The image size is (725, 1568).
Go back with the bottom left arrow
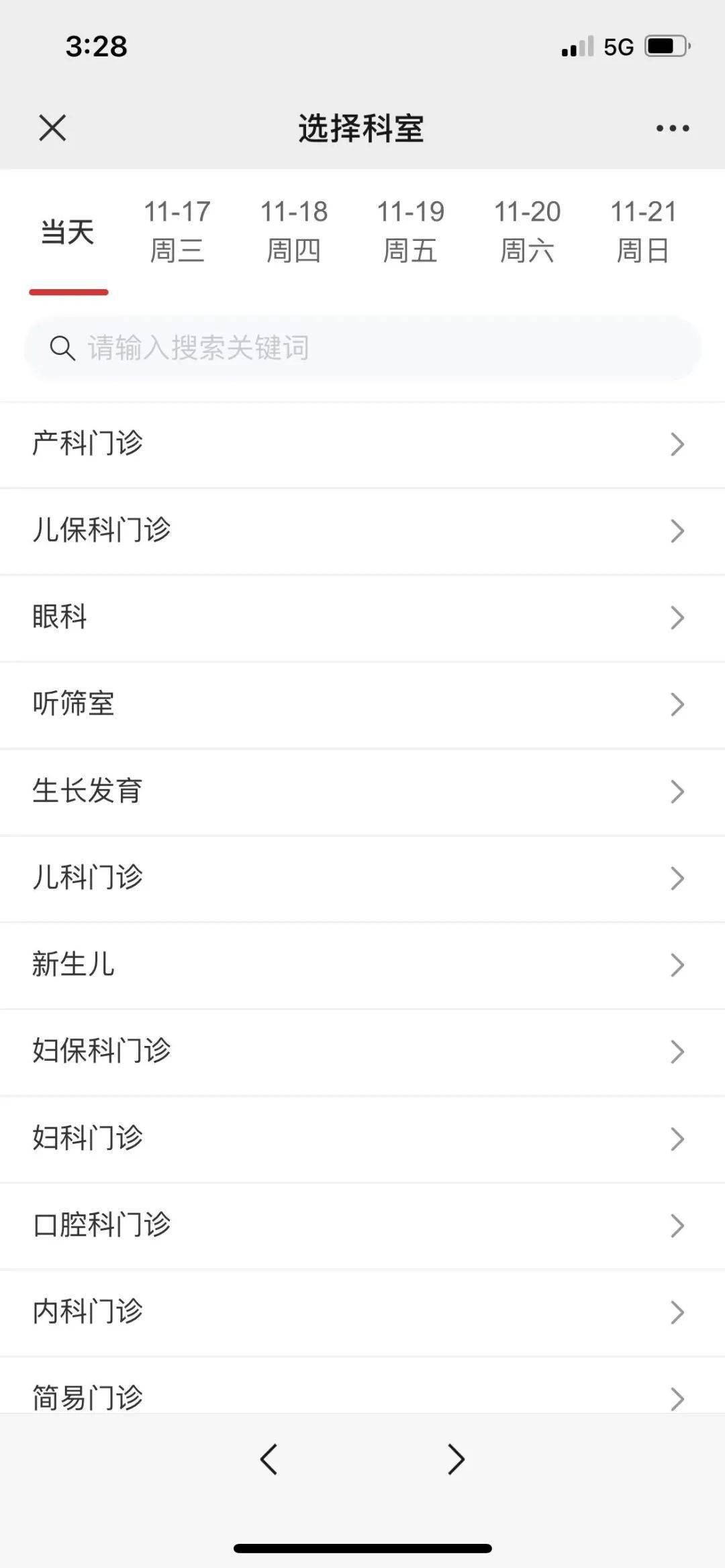pyautogui.click(x=269, y=1459)
